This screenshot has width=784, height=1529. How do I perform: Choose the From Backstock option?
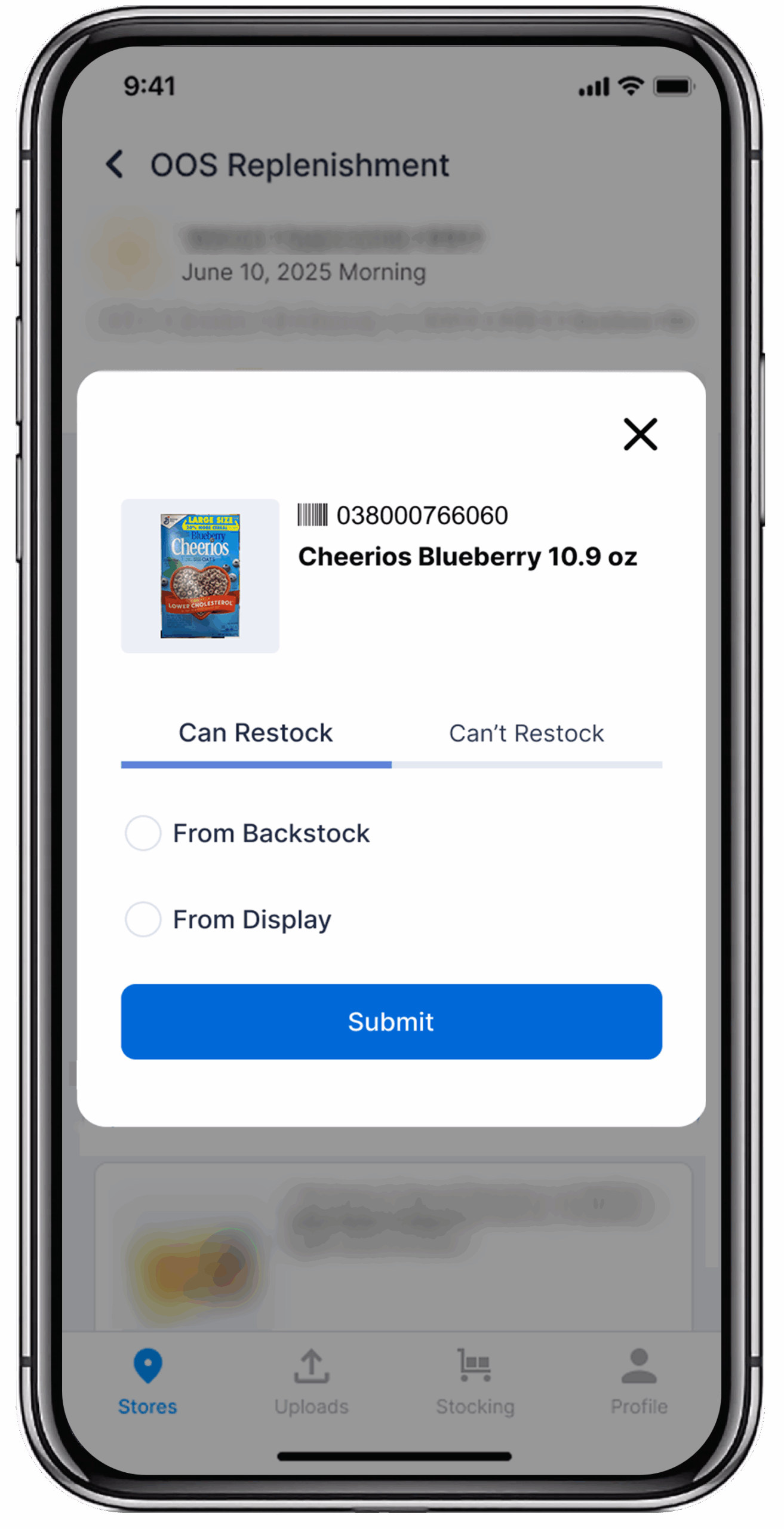tap(143, 833)
